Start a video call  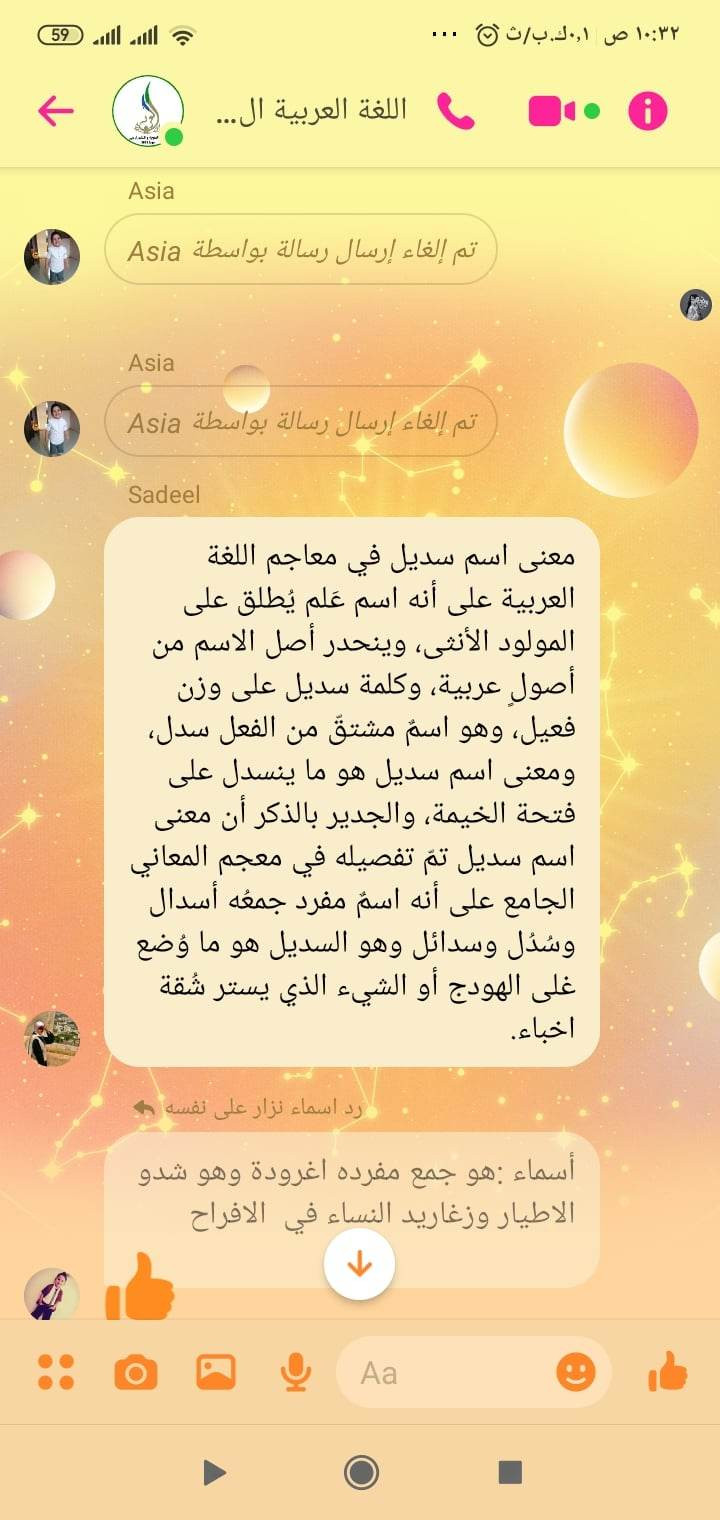click(x=553, y=111)
